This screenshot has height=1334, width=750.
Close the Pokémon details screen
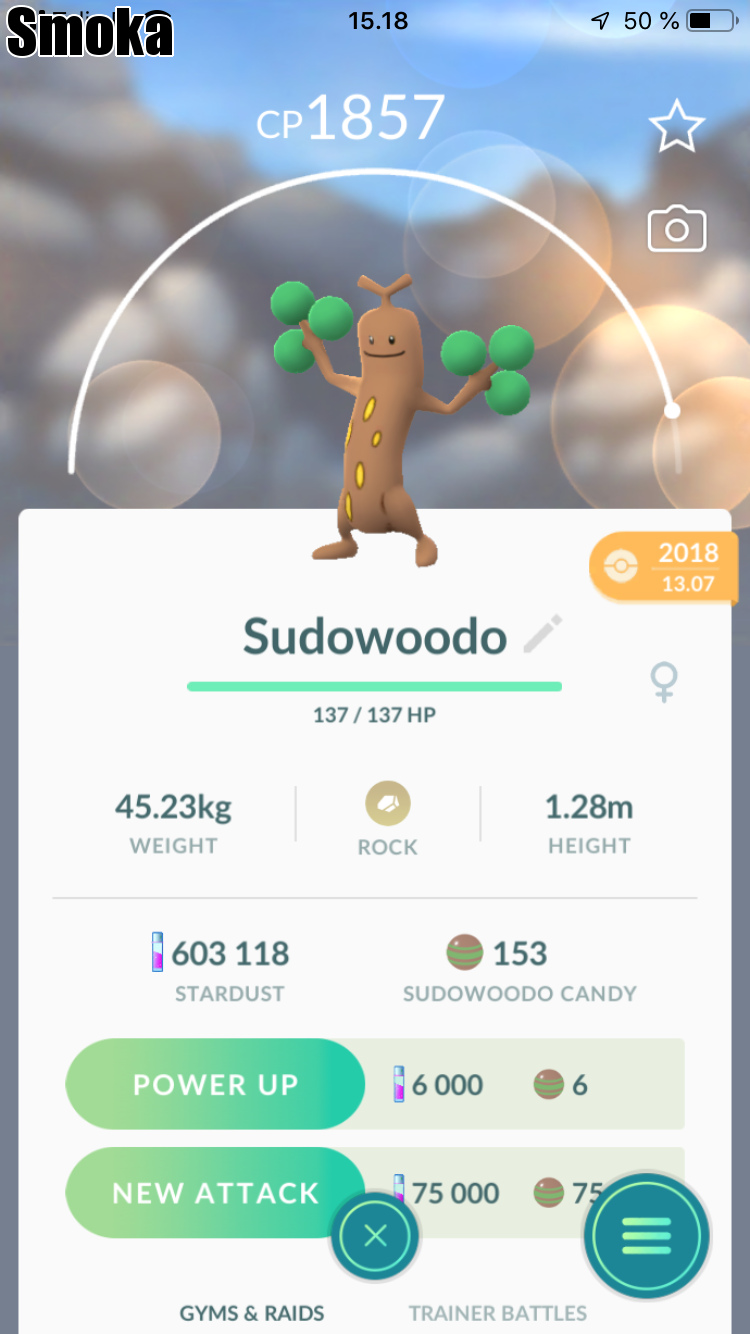[x=375, y=1237]
